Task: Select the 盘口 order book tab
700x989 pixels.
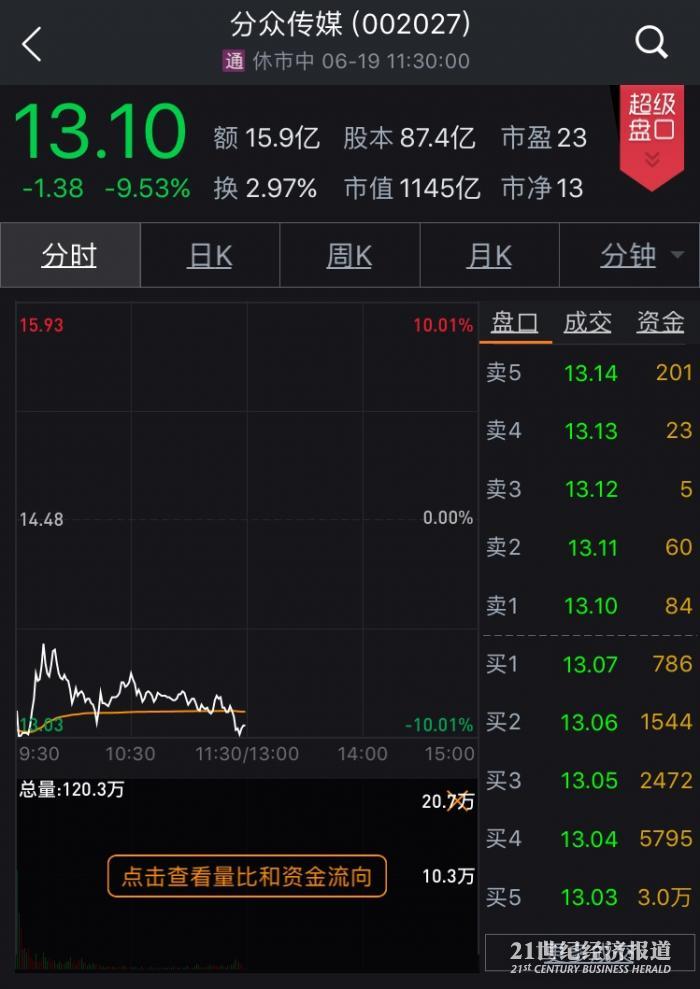Action: pyautogui.click(x=515, y=323)
